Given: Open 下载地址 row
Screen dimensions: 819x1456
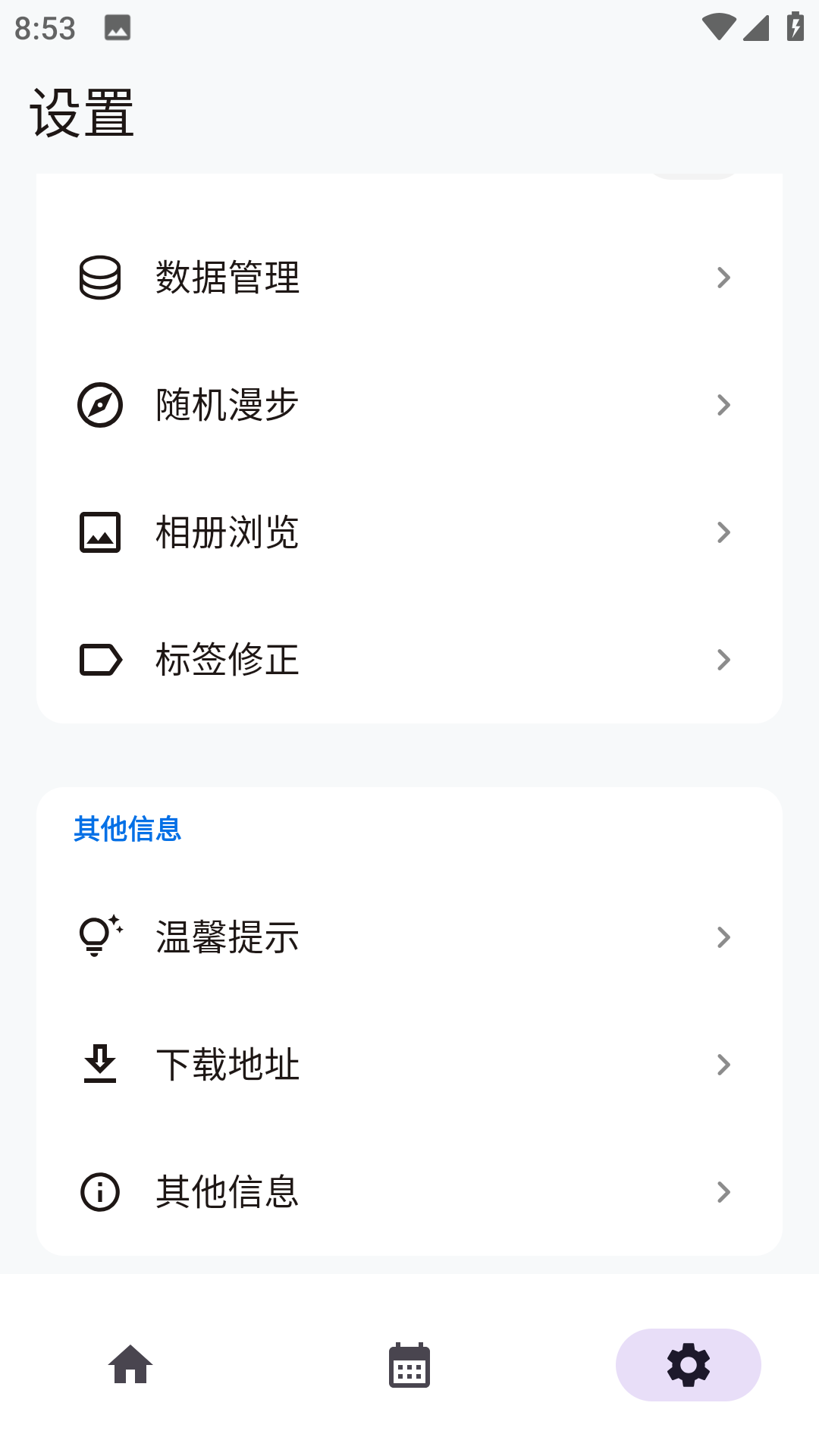Looking at the screenshot, I should point(409,1065).
